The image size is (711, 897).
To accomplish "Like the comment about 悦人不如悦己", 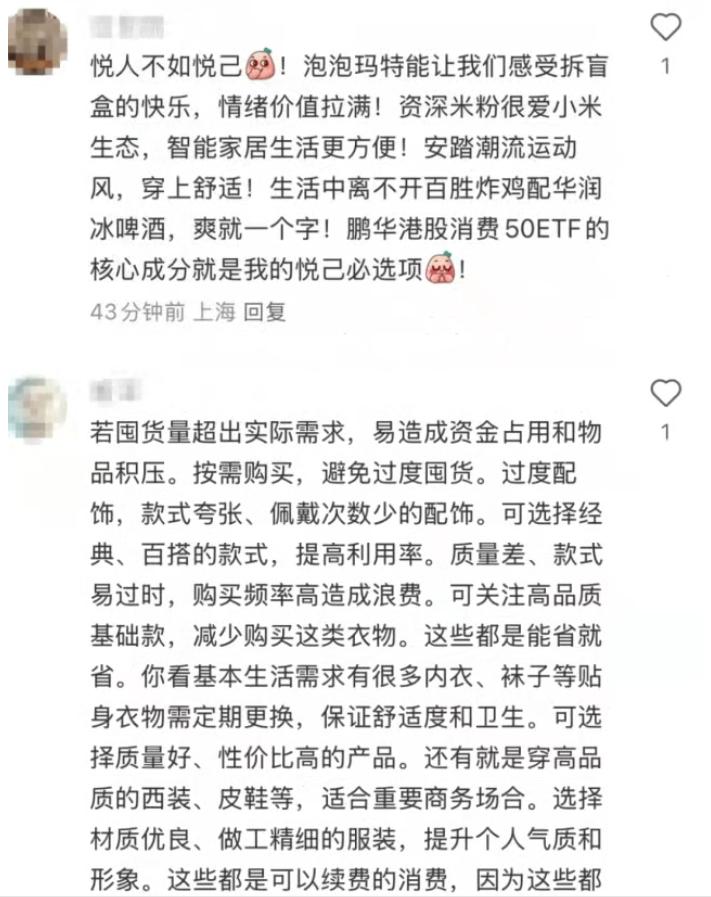I will click(665, 28).
